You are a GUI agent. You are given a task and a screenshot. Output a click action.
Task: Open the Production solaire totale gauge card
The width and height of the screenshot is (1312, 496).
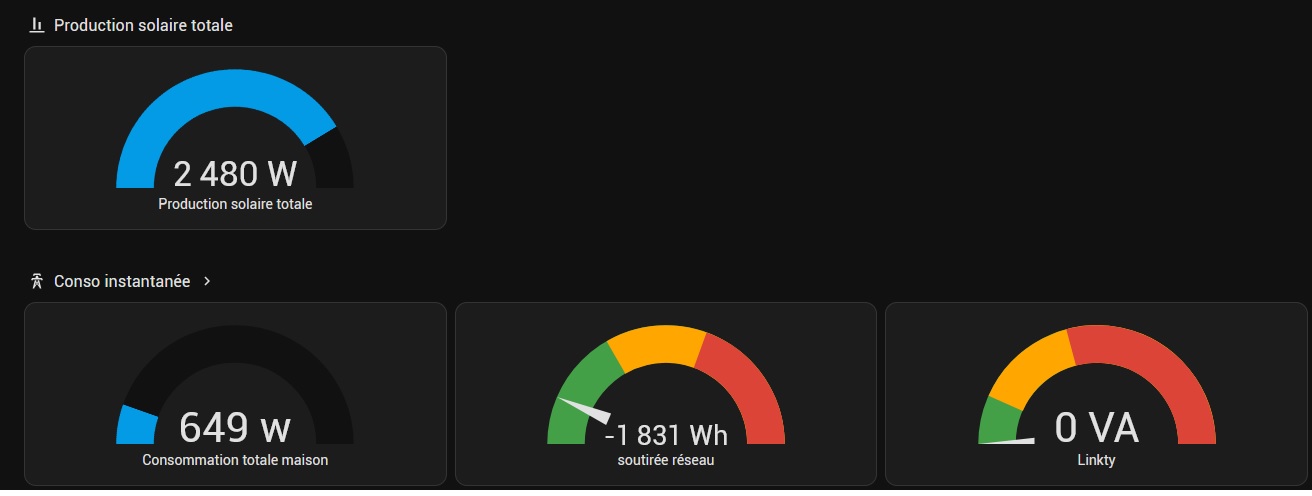235,139
